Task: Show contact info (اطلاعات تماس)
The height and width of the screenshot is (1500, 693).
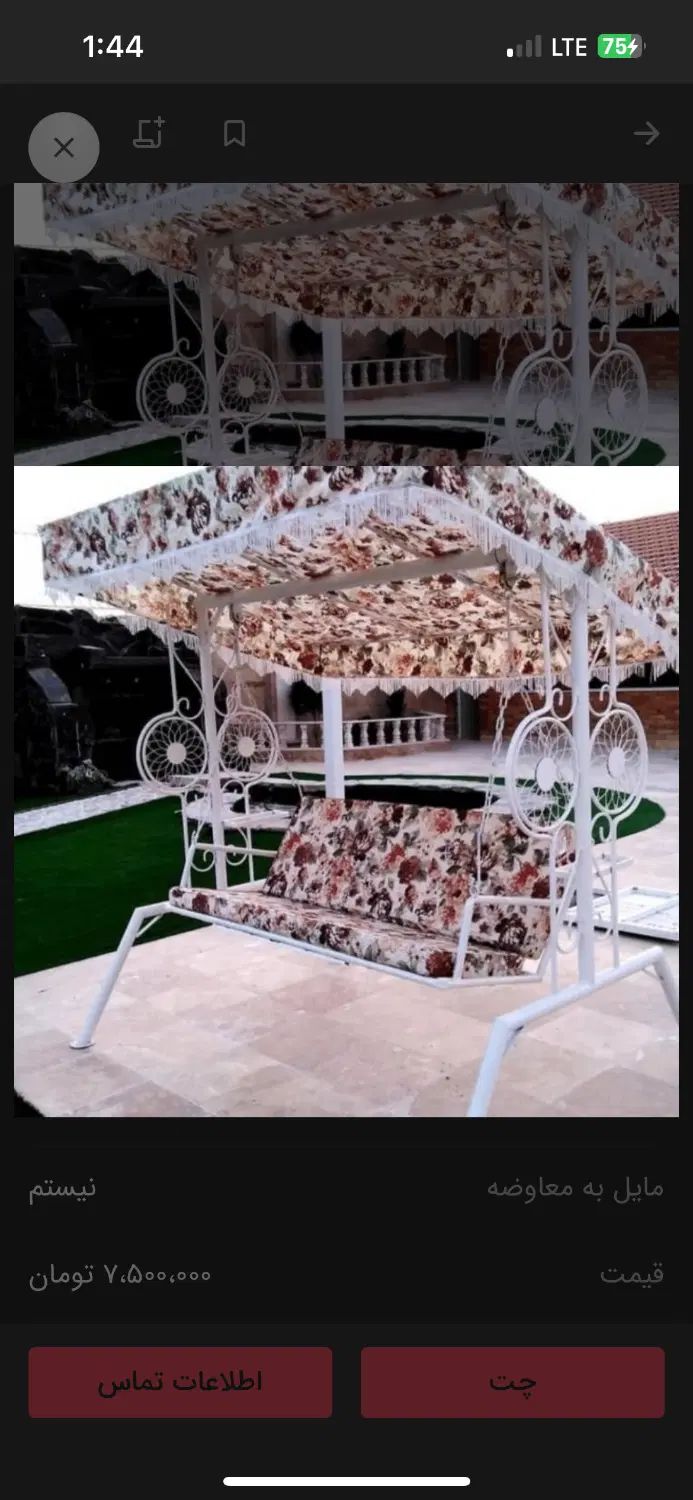Action: pyautogui.click(x=180, y=1382)
